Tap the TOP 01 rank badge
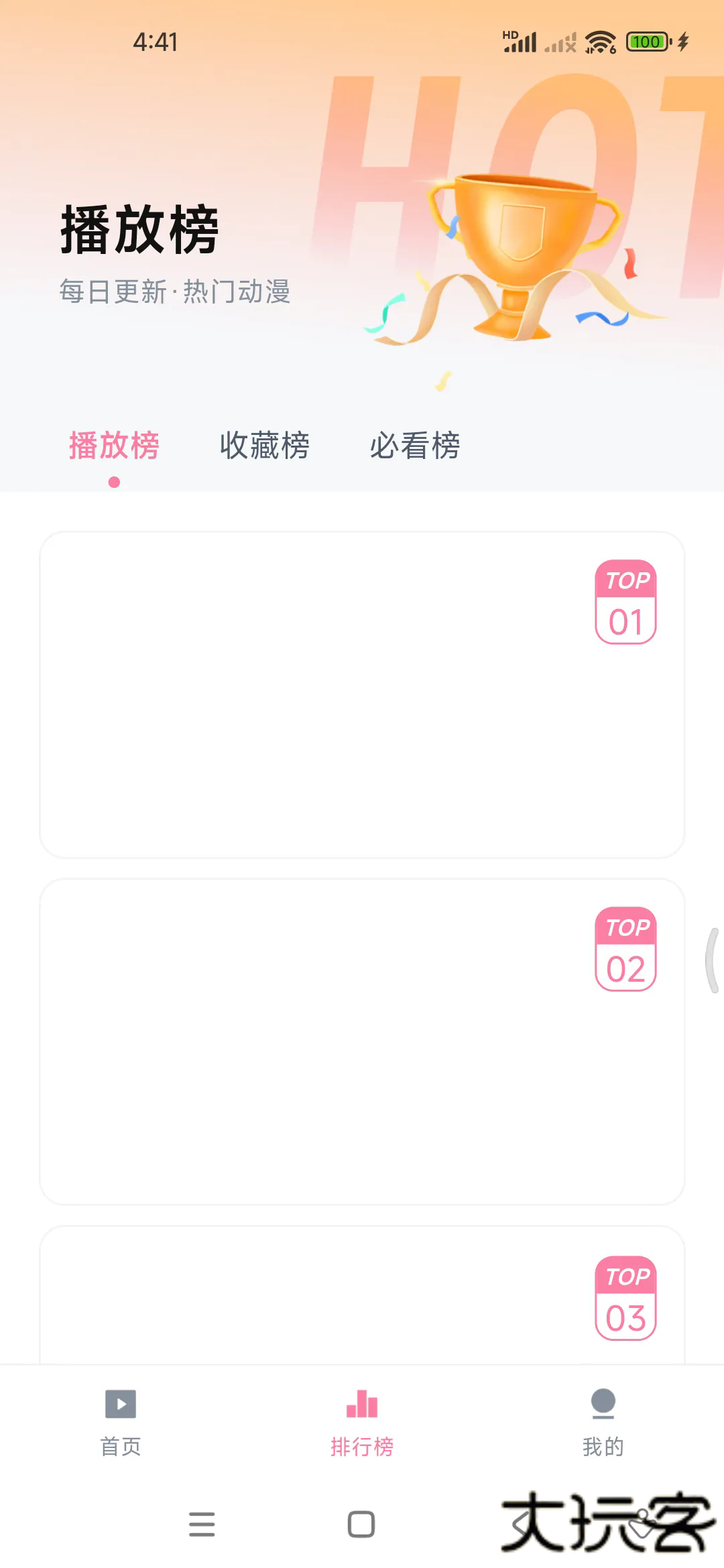 pos(624,602)
